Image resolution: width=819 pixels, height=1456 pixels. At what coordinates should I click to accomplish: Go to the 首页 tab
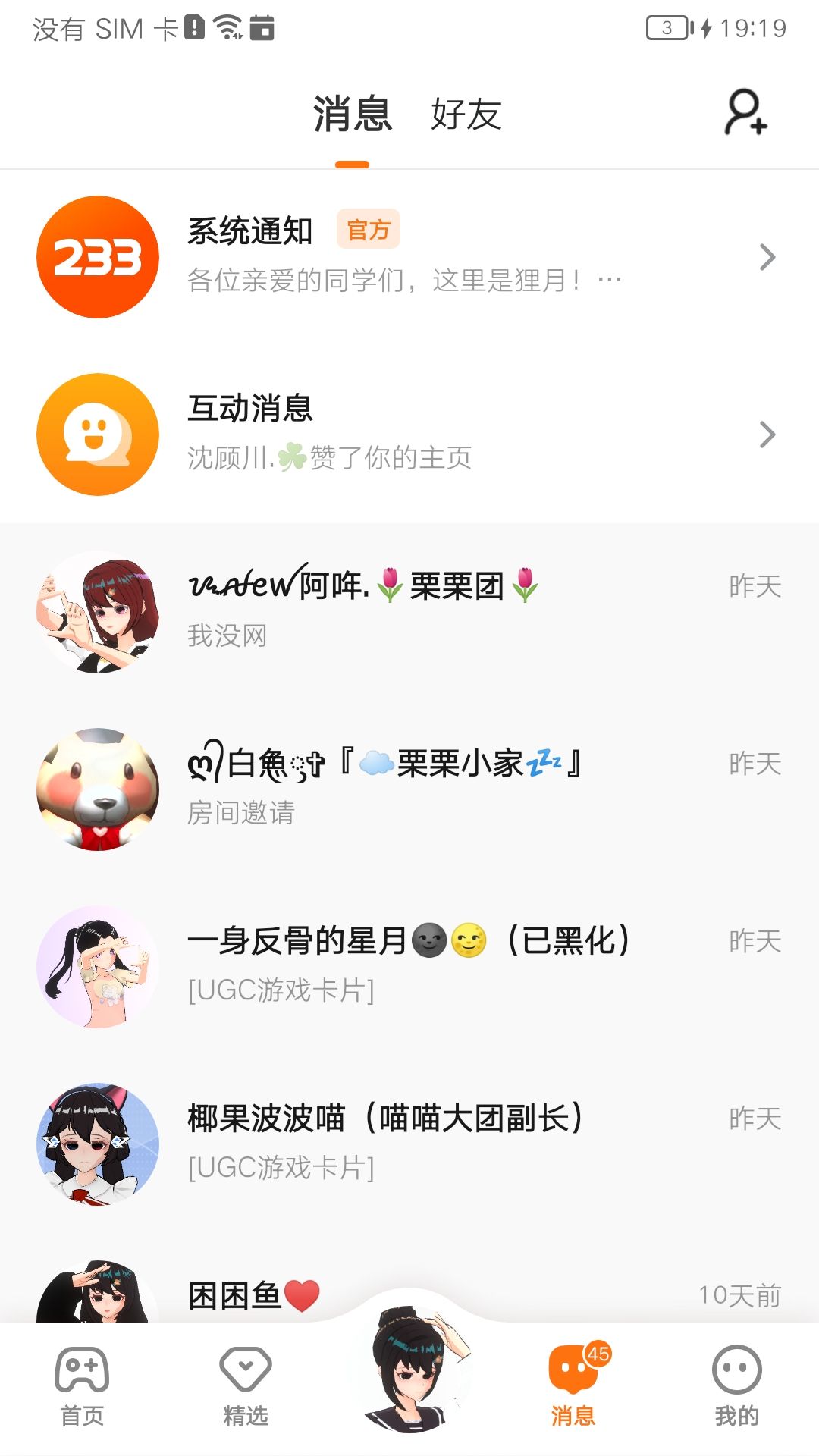[x=82, y=1386]
